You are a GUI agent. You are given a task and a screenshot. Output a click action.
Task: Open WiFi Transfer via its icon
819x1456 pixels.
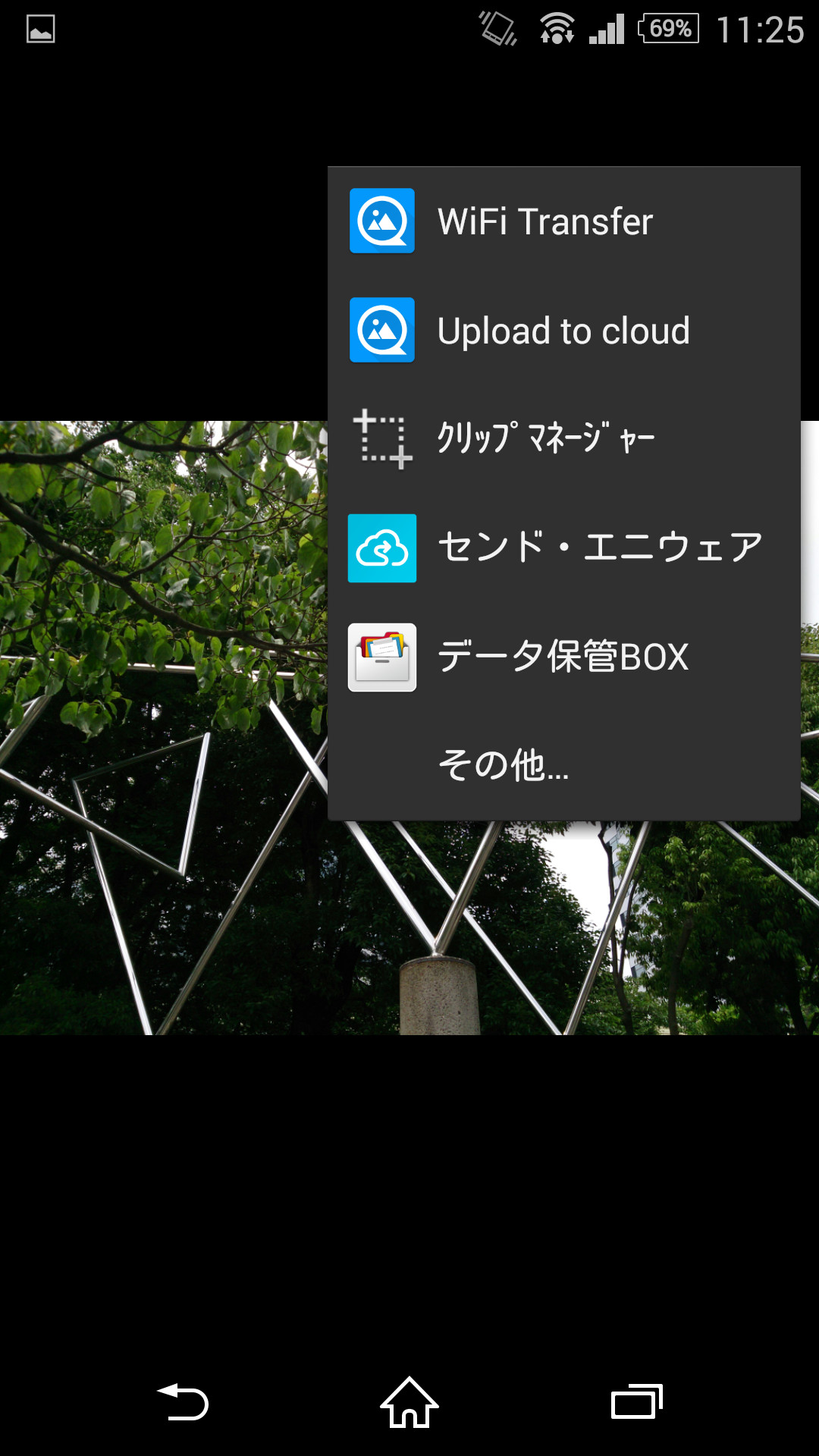click(381, 221)
